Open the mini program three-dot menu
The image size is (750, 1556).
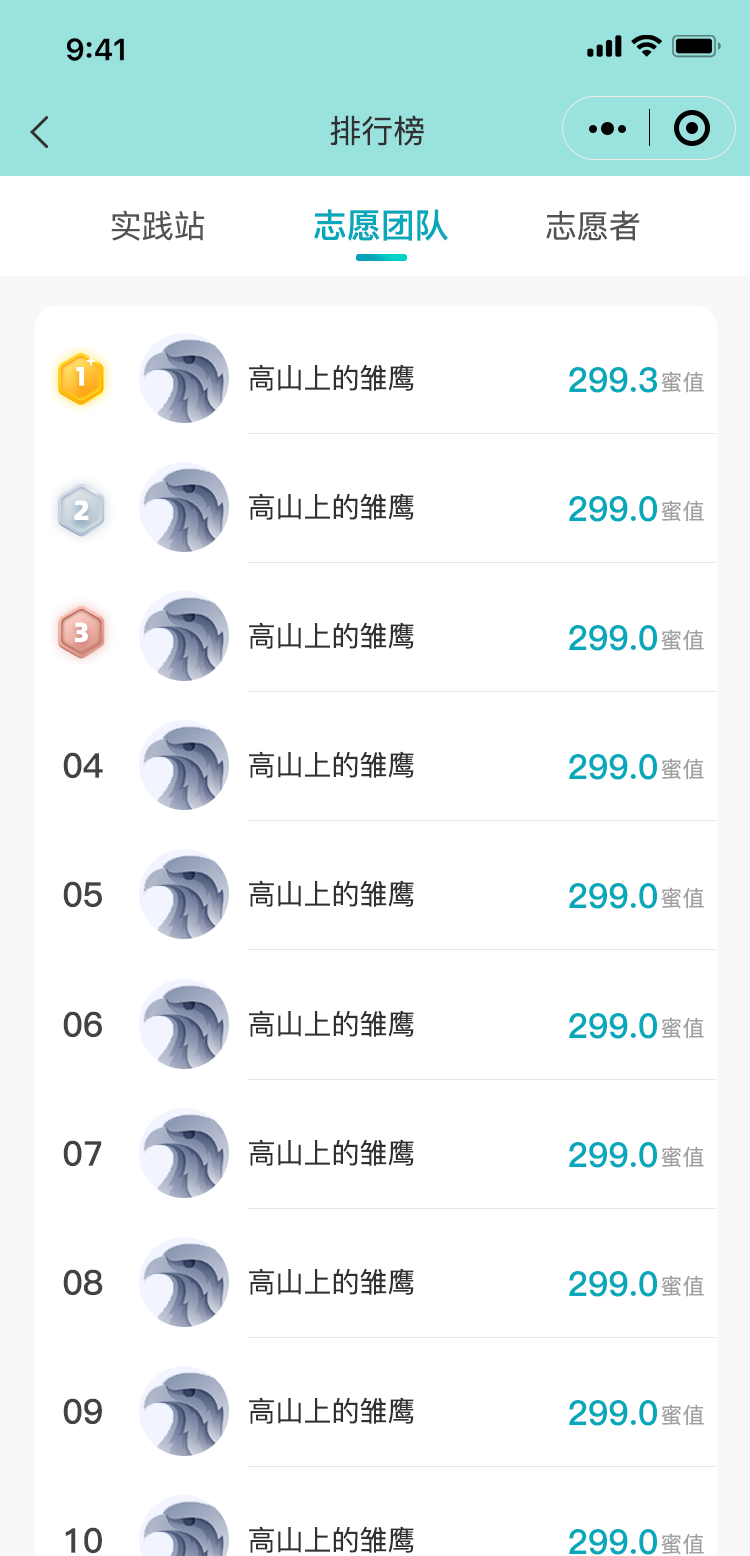(607, 129)
